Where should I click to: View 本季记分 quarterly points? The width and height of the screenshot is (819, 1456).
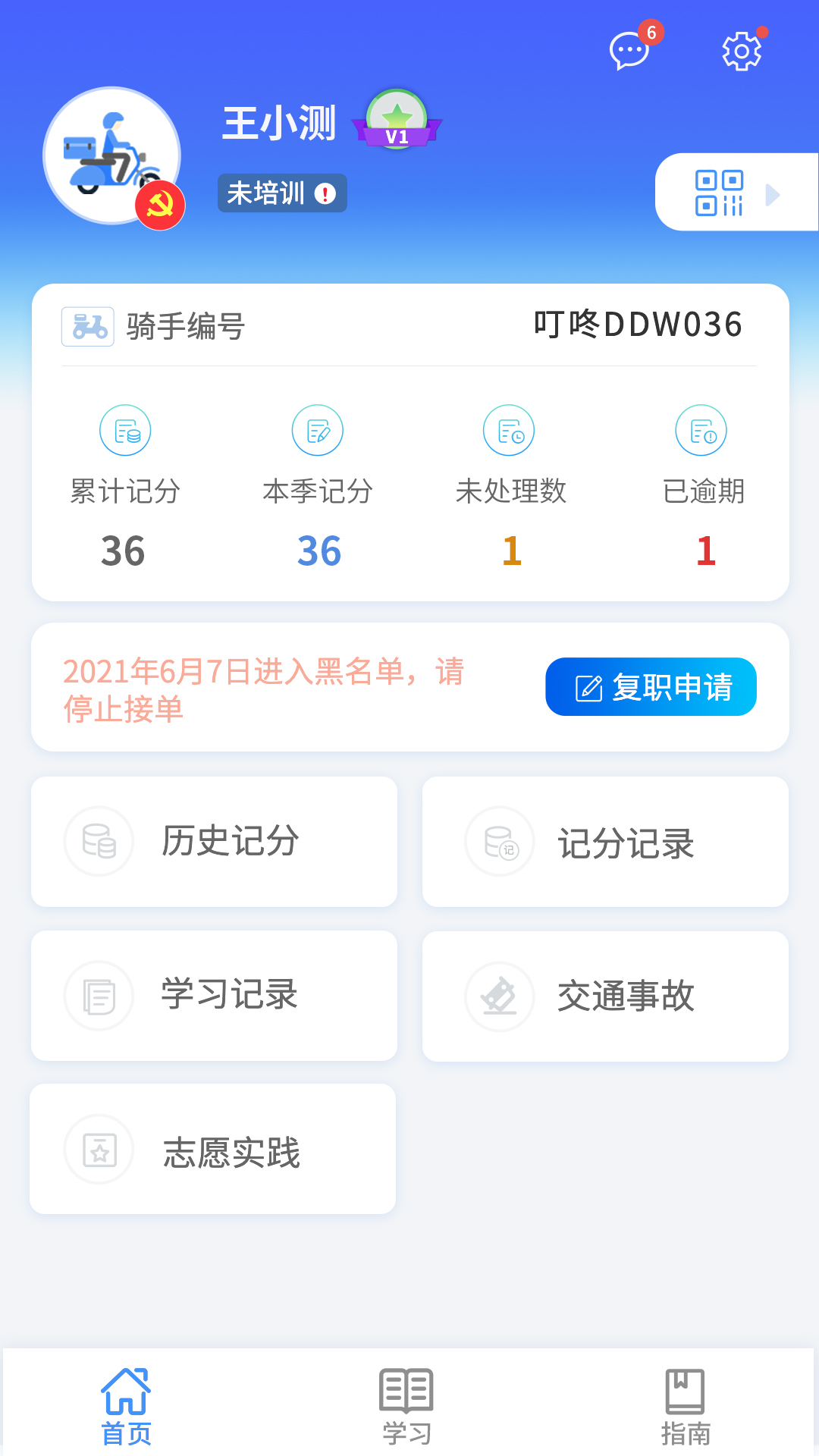coord(318,490)
